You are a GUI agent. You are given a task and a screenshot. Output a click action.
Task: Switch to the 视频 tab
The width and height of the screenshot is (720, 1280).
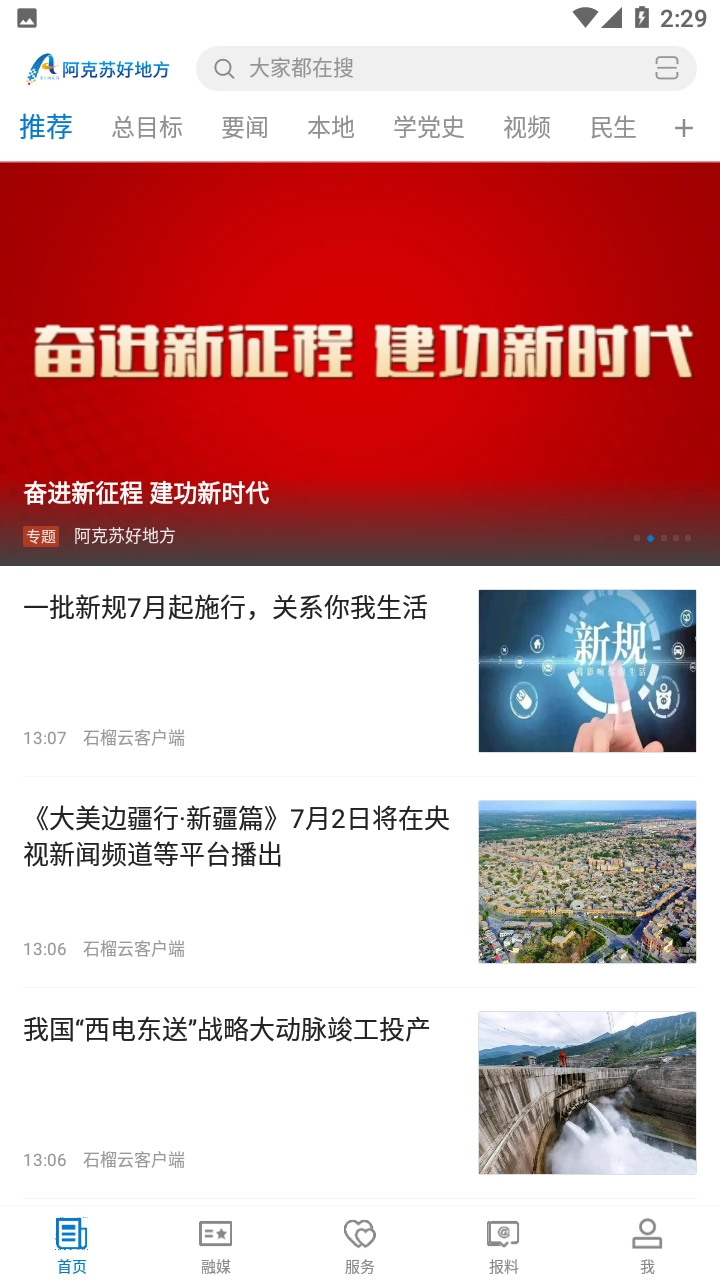[527, 128]
